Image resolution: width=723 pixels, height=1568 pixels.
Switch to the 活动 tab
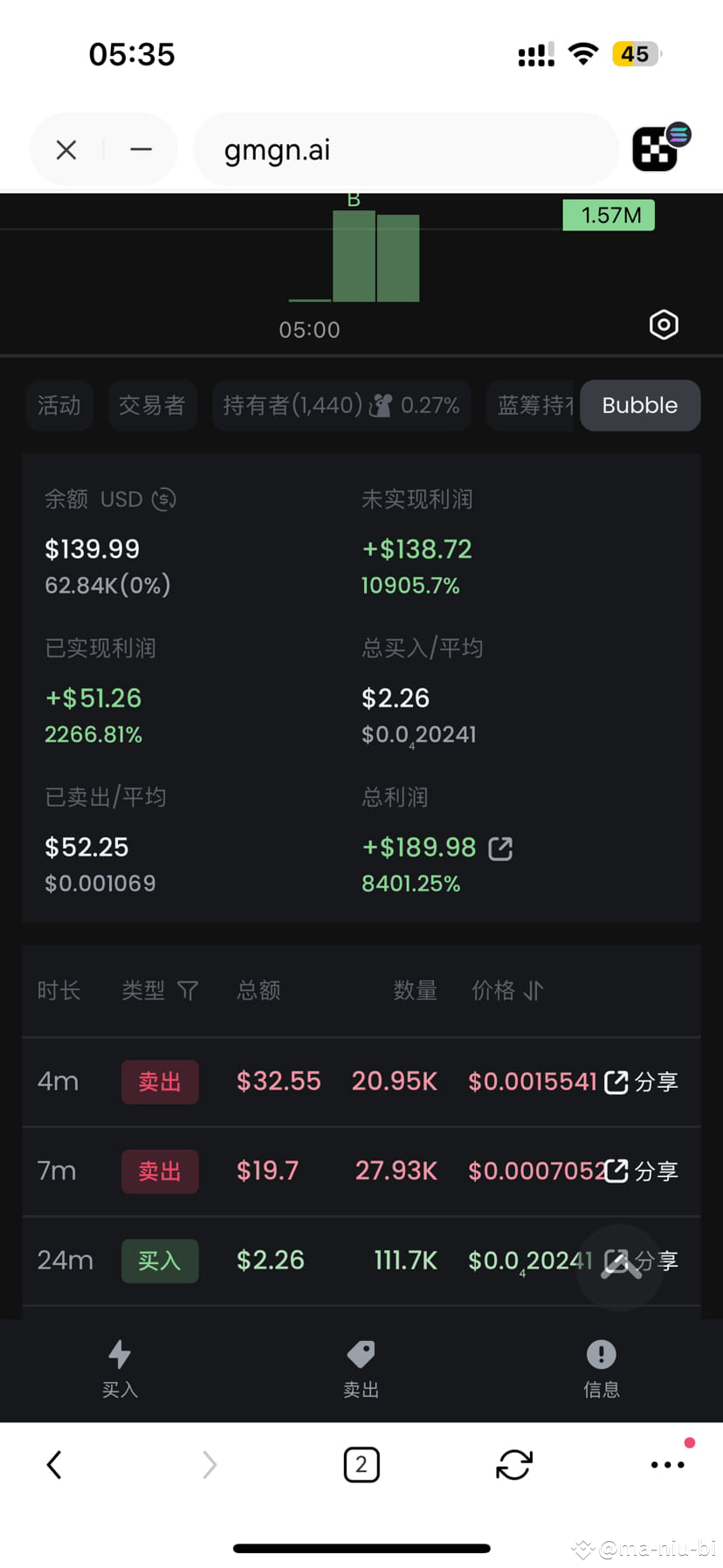click(59, 405)
